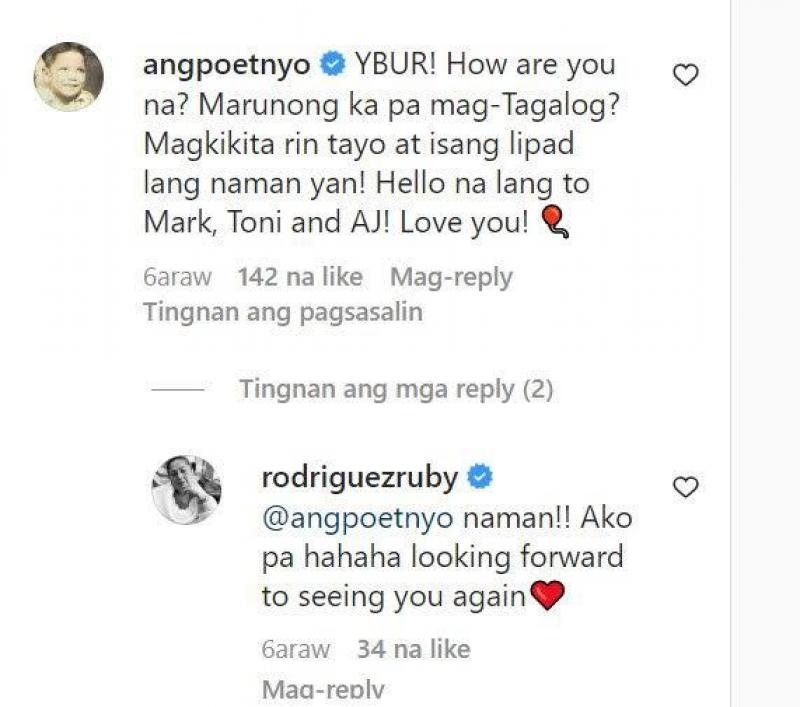Expand Tingnan ang mga reply (2)

(395, 389)
